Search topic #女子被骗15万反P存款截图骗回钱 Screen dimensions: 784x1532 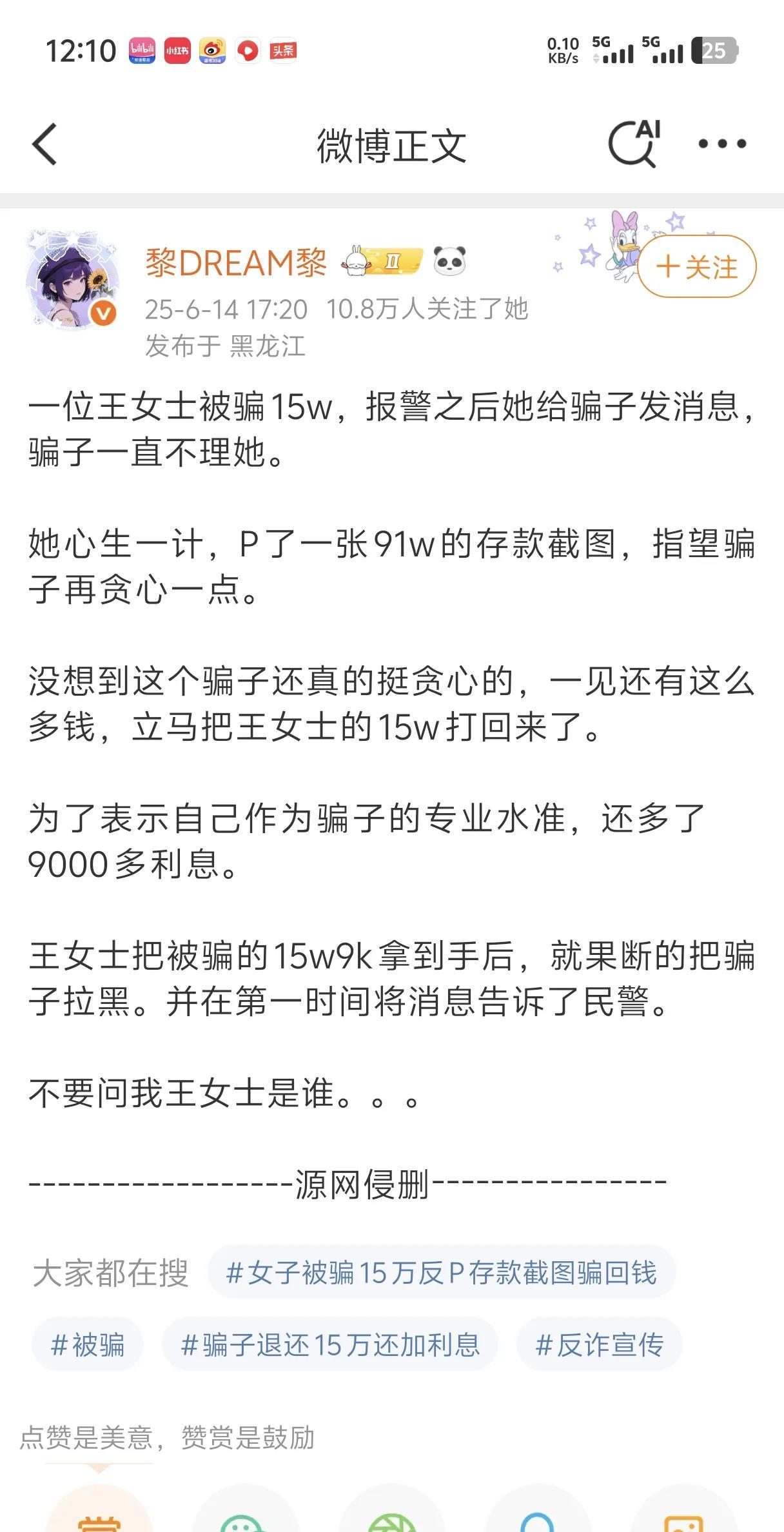(x=442, y=1273)
